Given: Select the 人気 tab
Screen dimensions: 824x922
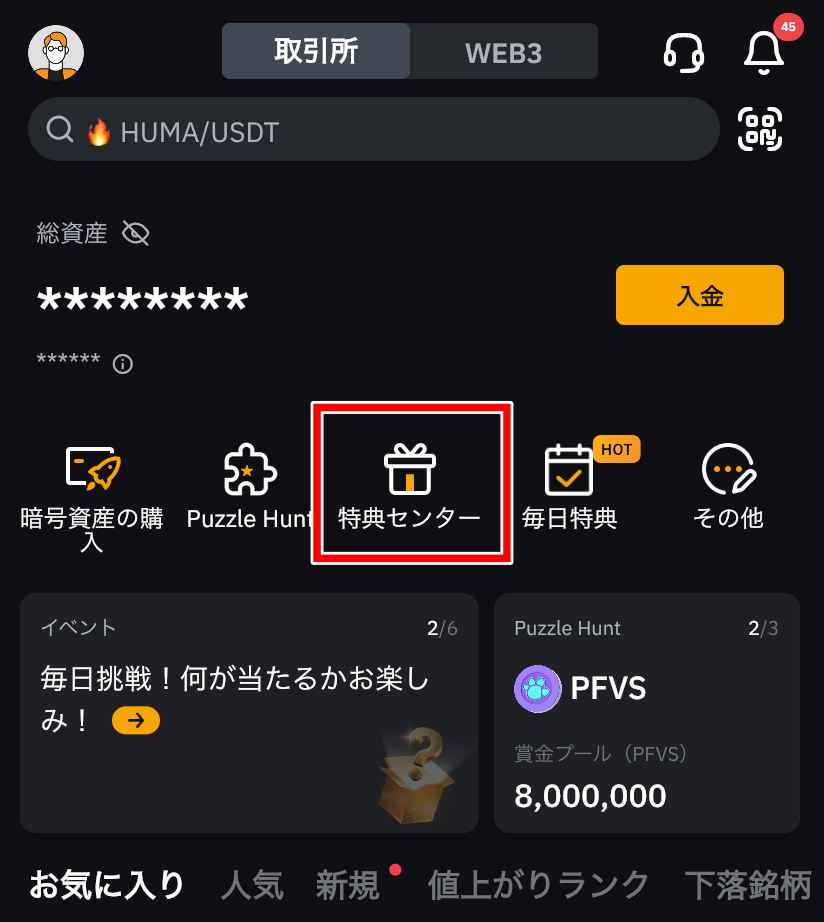Looking at the screenshot, I should coord(252,884).
